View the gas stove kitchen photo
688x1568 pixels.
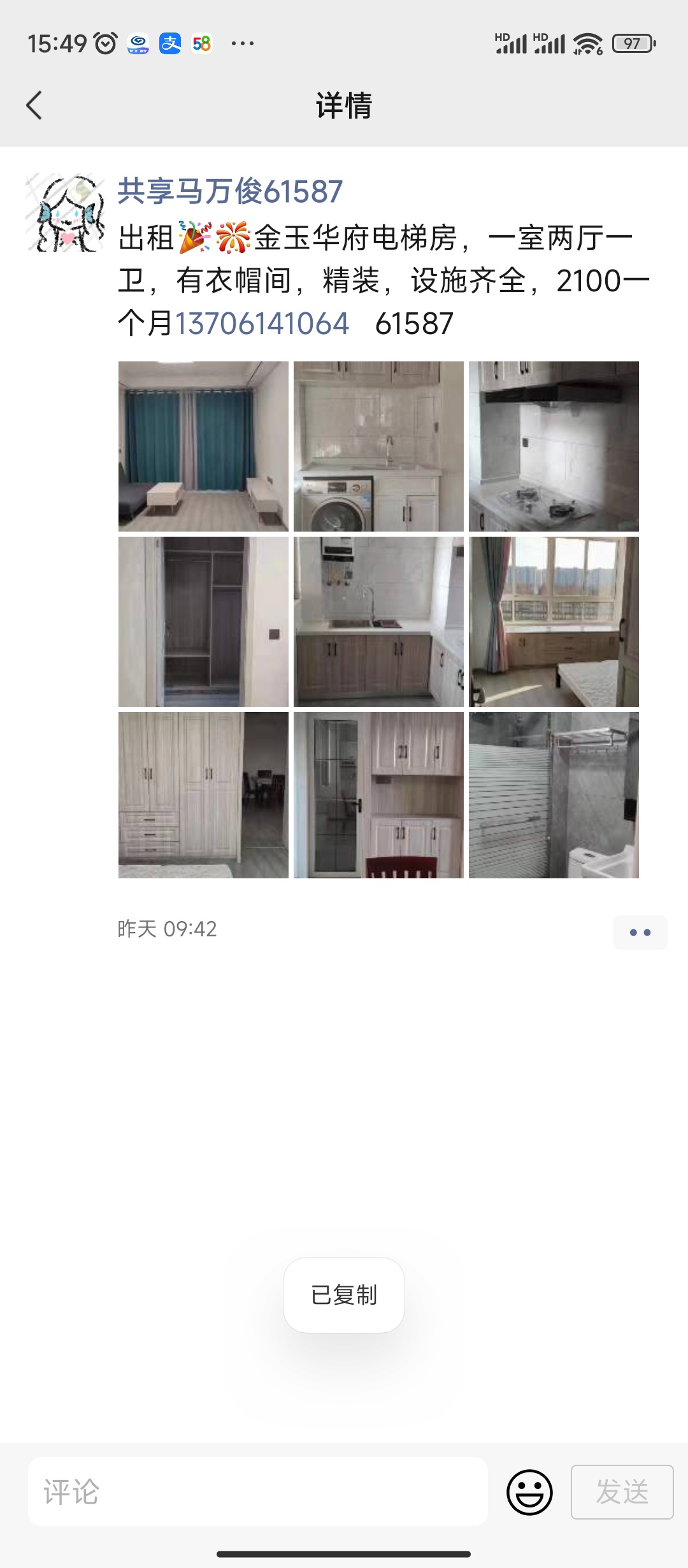pos(554,446)
